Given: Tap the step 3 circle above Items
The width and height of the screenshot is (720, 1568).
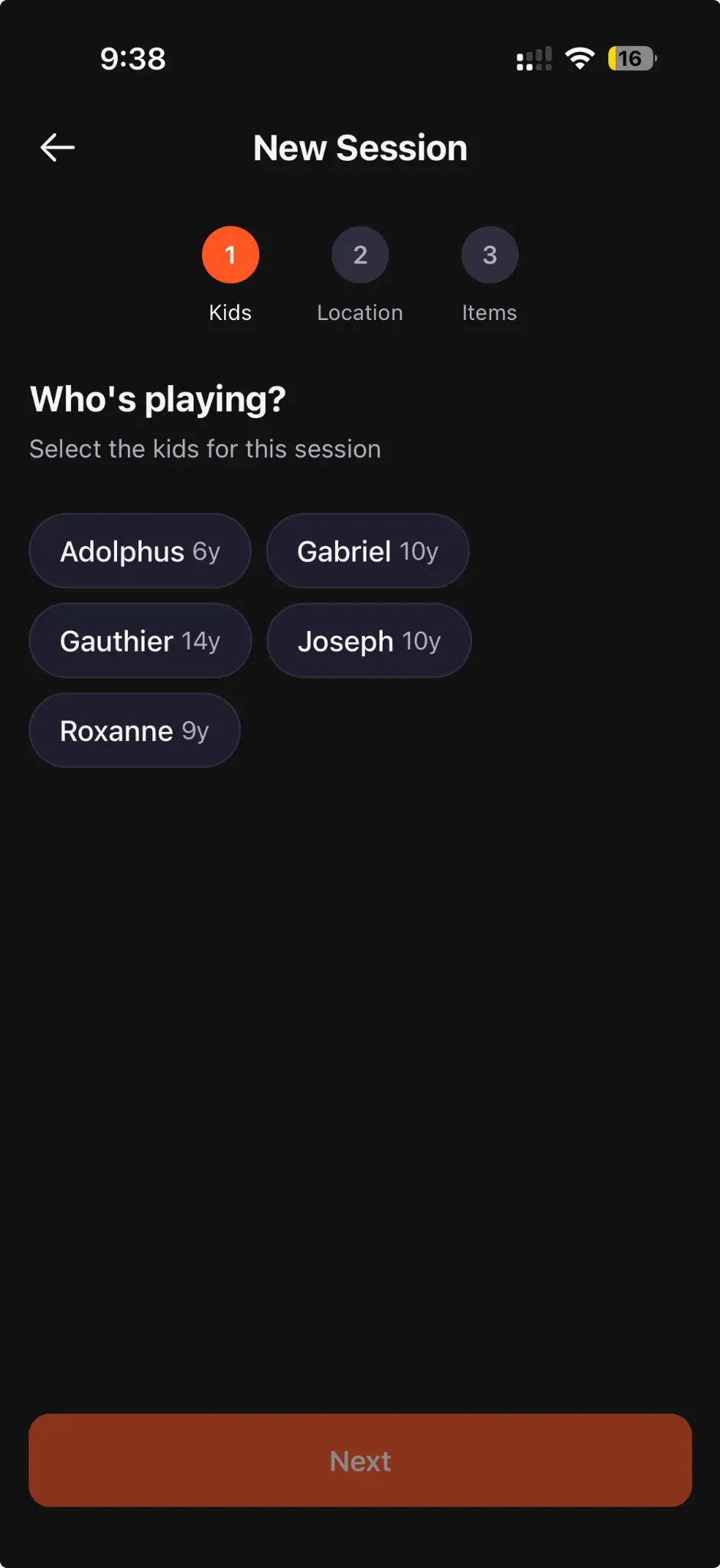Looking at the screenshot, I should coord(490,255).
